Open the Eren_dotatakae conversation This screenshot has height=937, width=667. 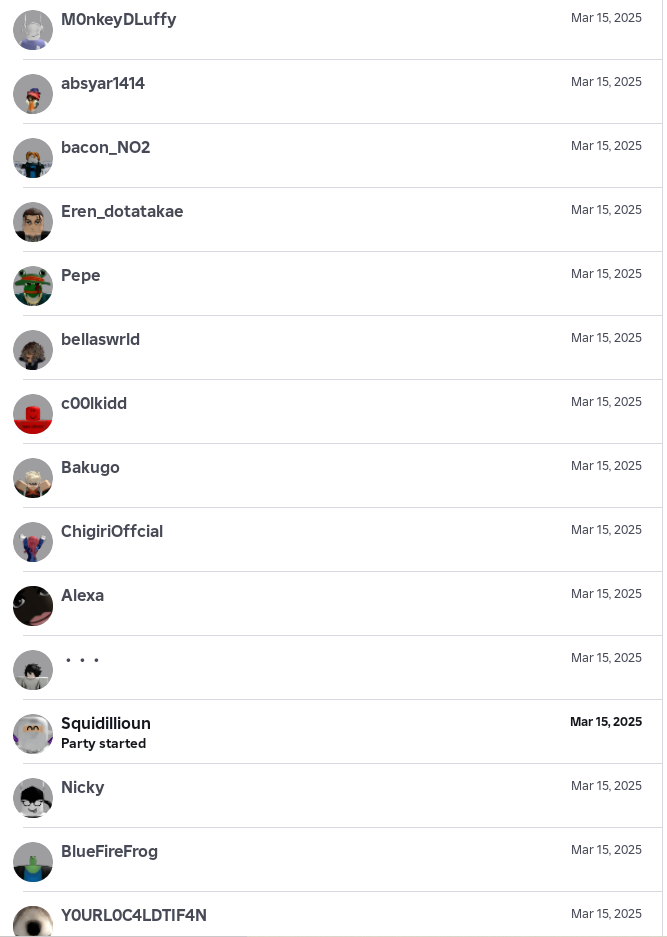pos(122,212)
